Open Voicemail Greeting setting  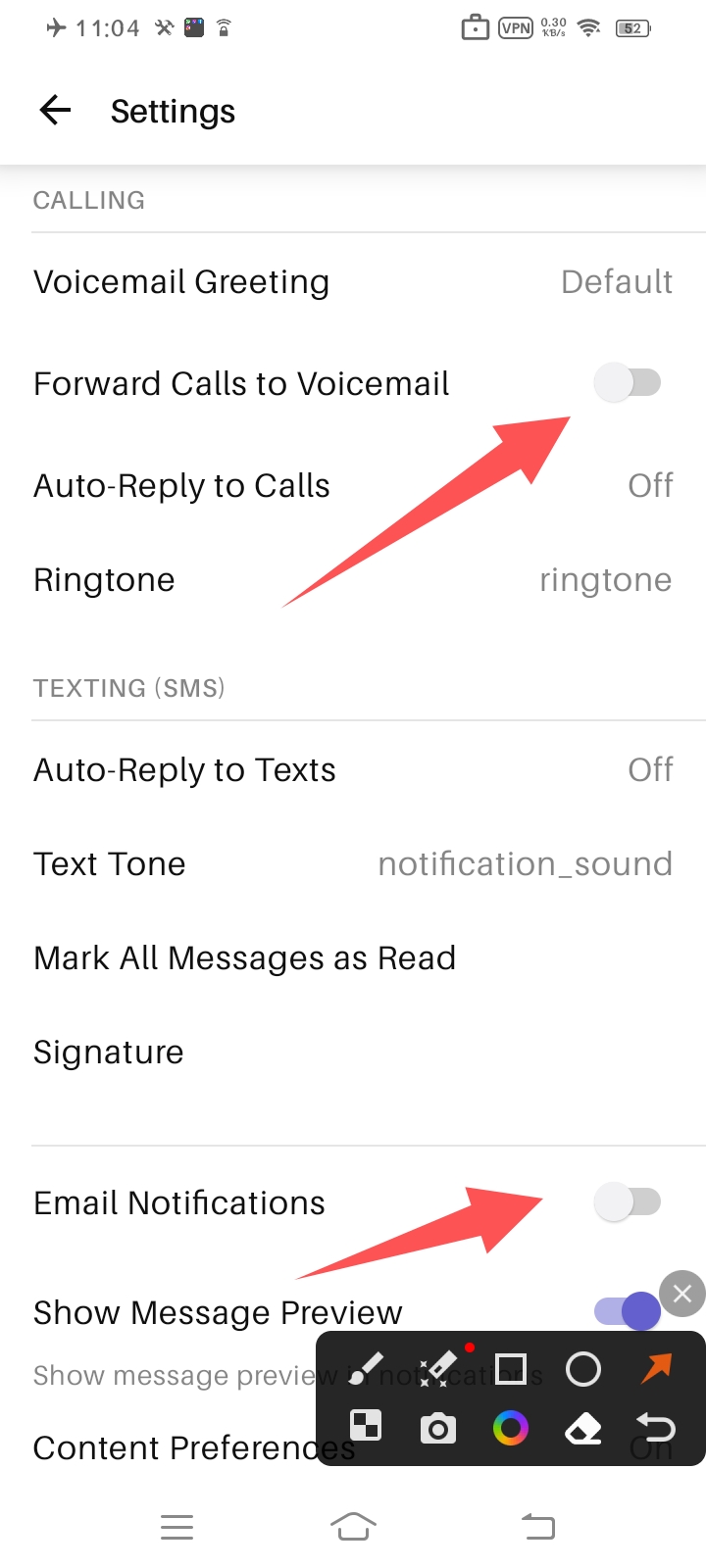(x=353, y=282)
